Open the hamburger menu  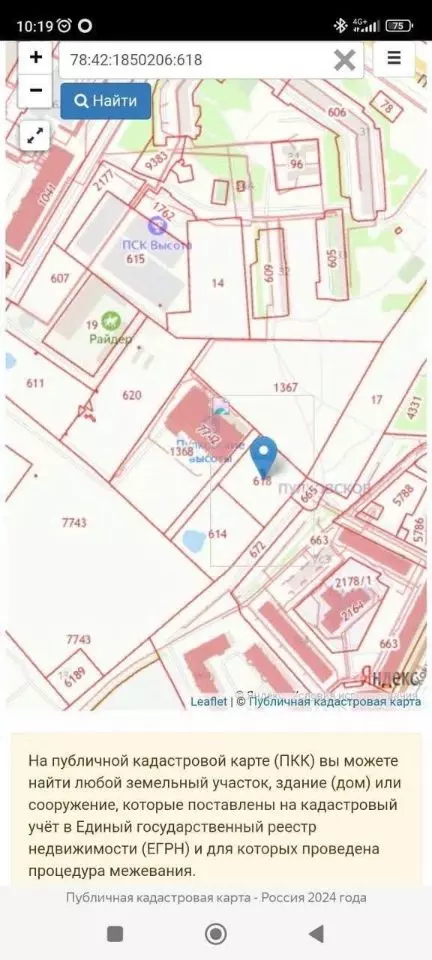tap(394, 59)
